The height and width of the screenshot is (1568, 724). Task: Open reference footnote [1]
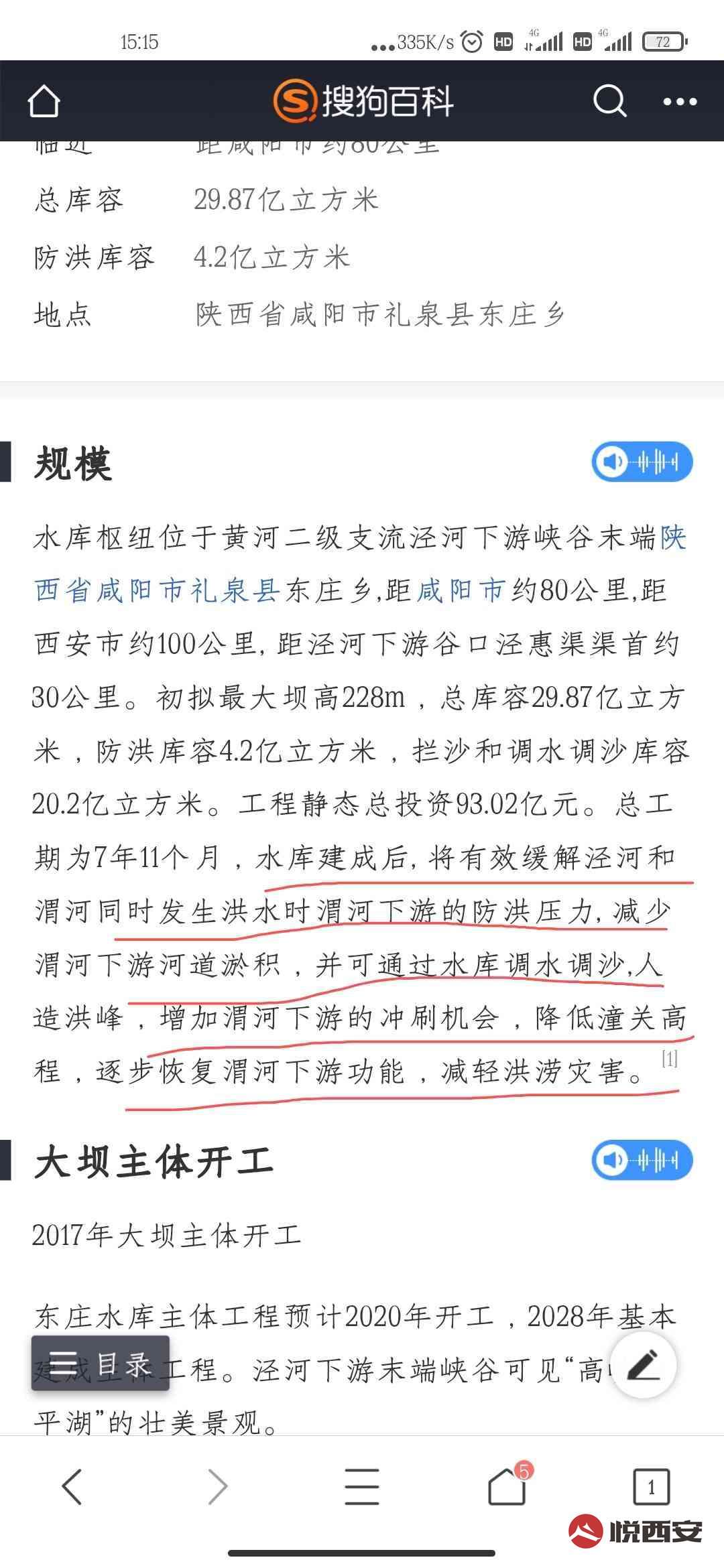[670, 1059]
